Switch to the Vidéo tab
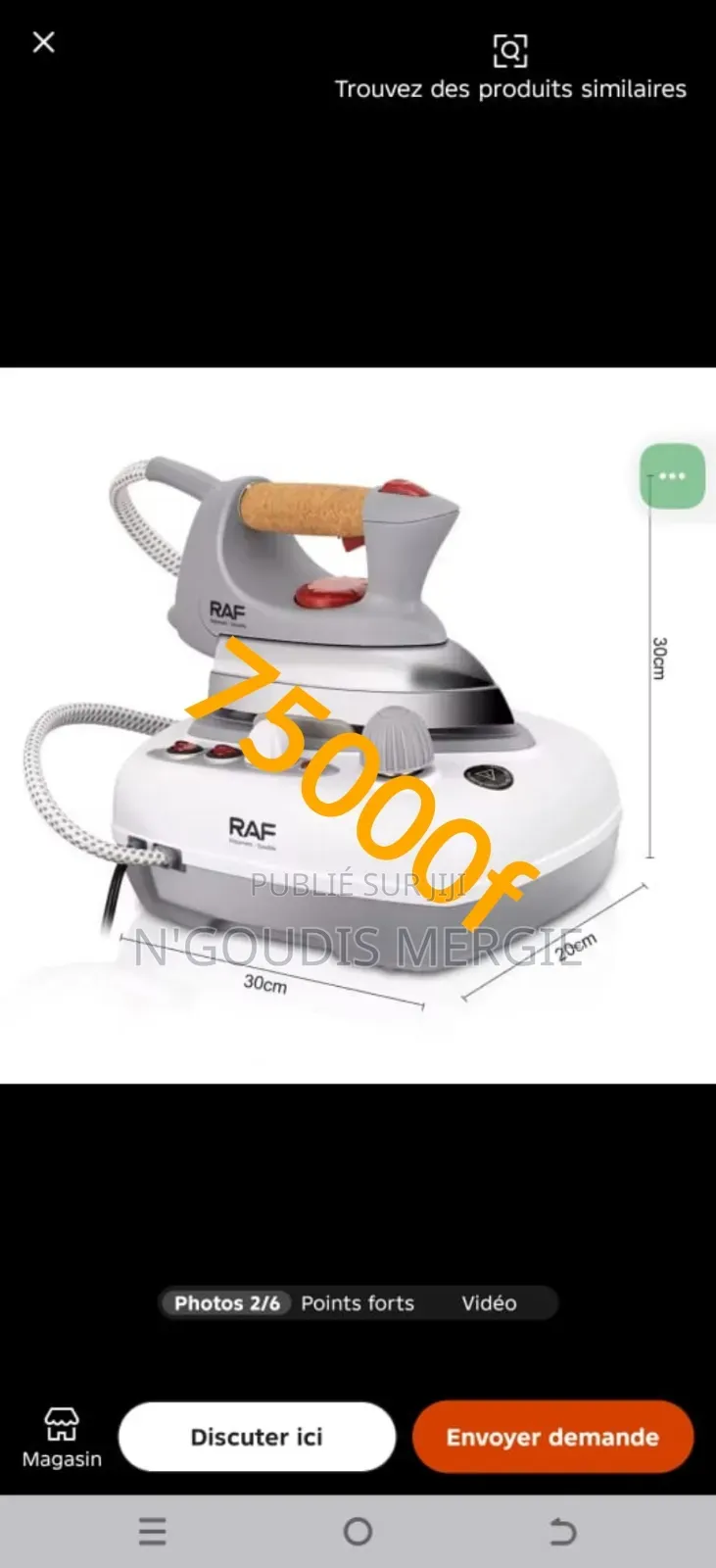716x1568 pixels. (489, 1303)
